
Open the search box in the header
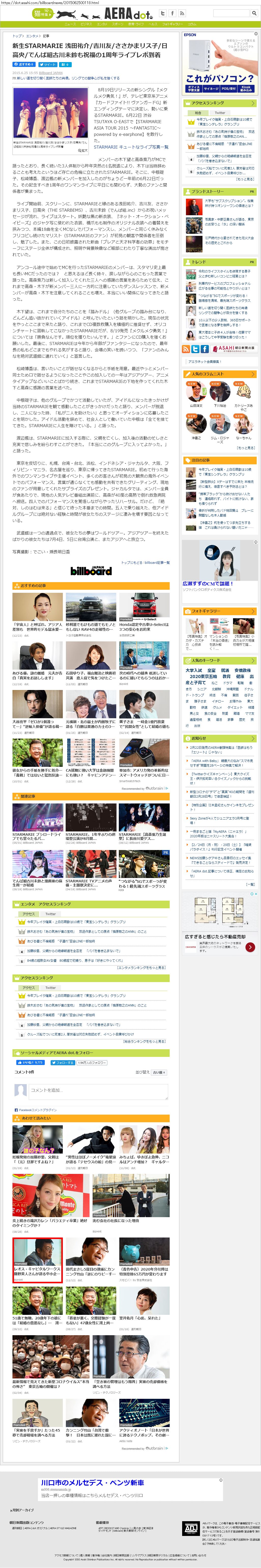click(234, 13)
